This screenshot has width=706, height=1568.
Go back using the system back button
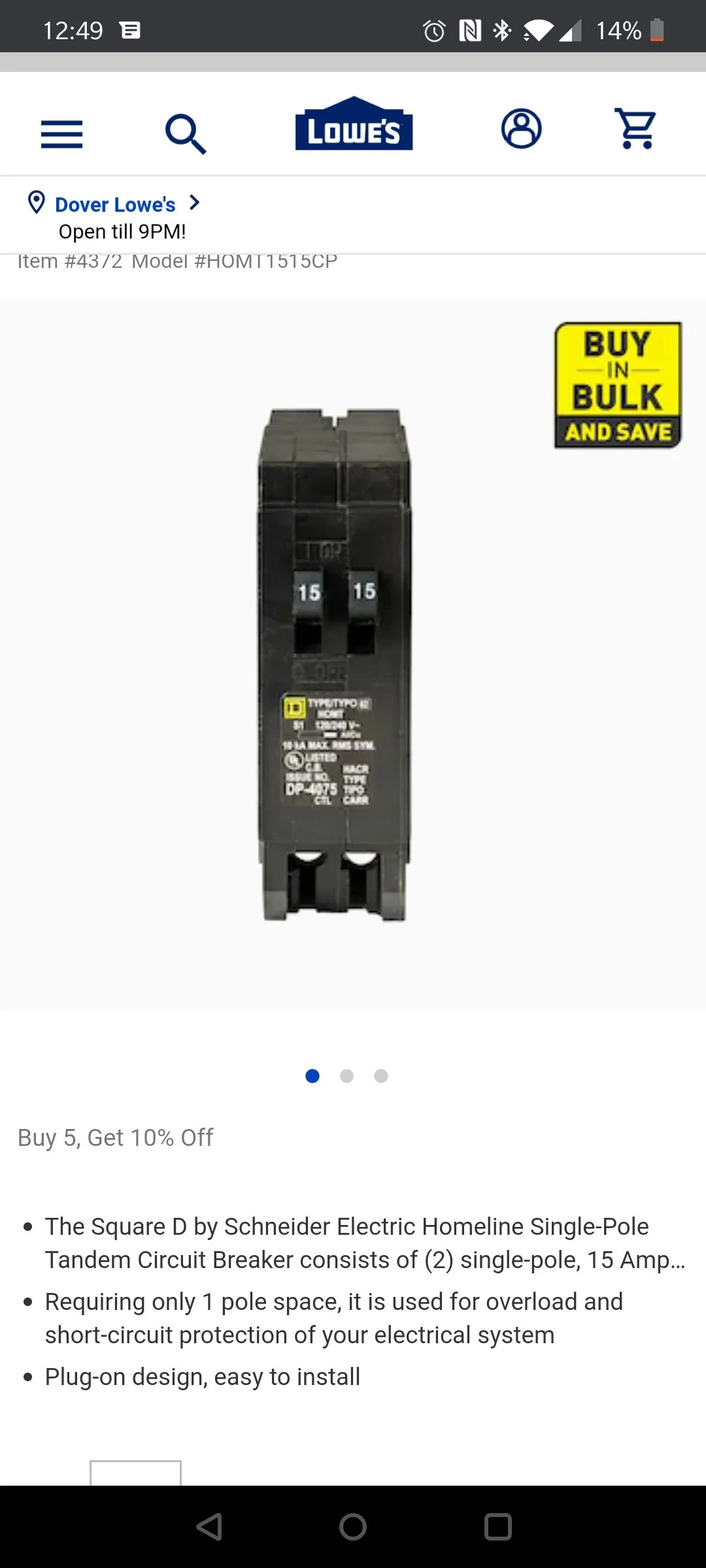[210, 1527]
